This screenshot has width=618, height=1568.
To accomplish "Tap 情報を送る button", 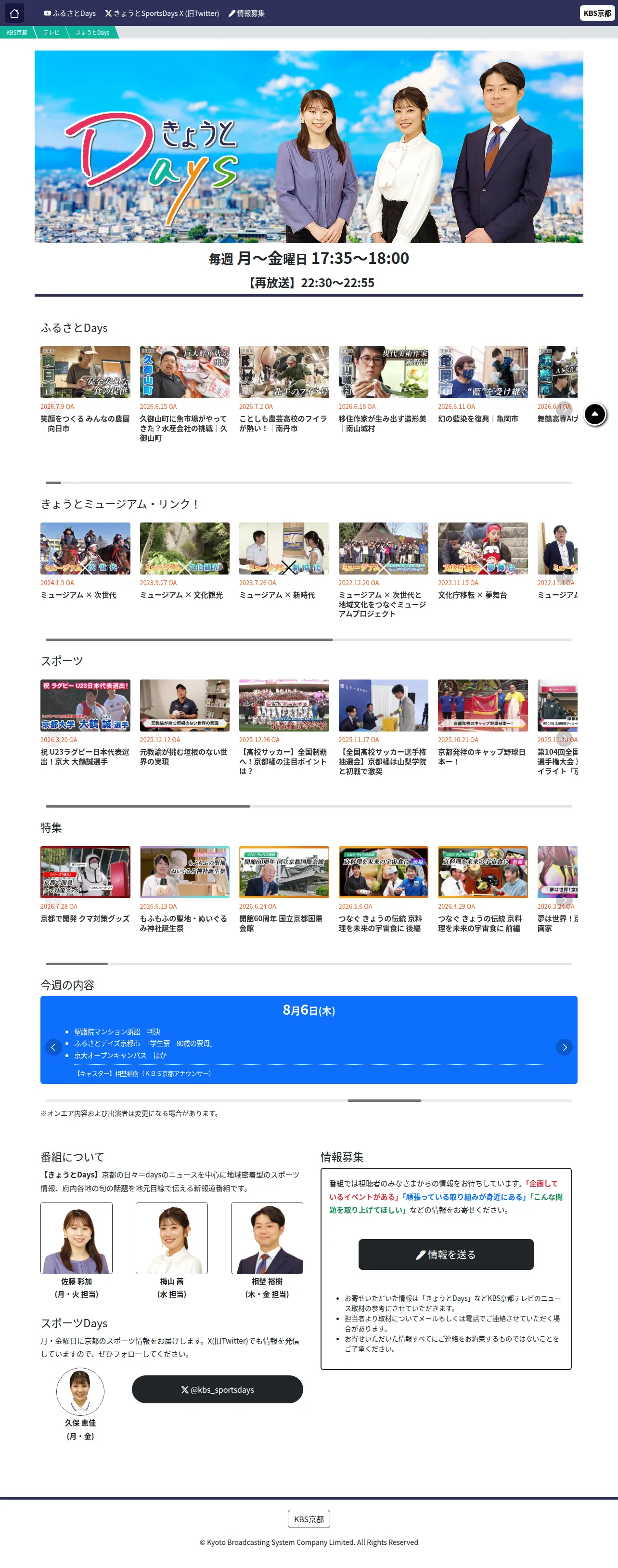I will pos(446,1254).
